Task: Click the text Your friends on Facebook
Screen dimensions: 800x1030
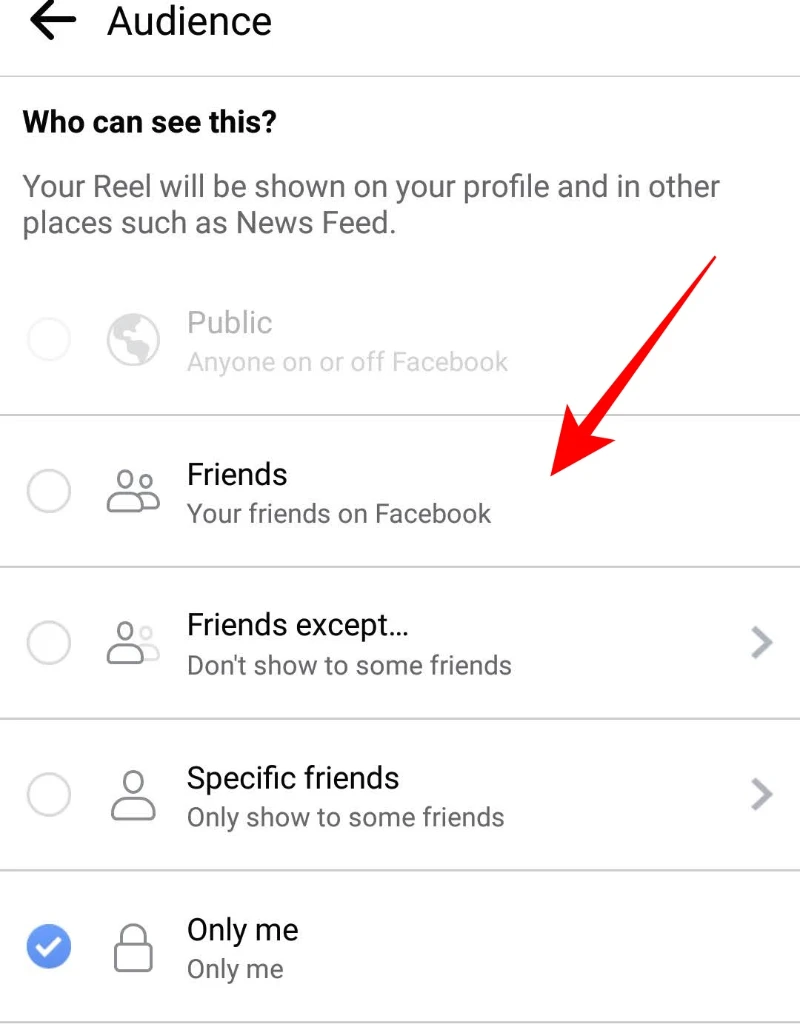Action: [338, 513]
